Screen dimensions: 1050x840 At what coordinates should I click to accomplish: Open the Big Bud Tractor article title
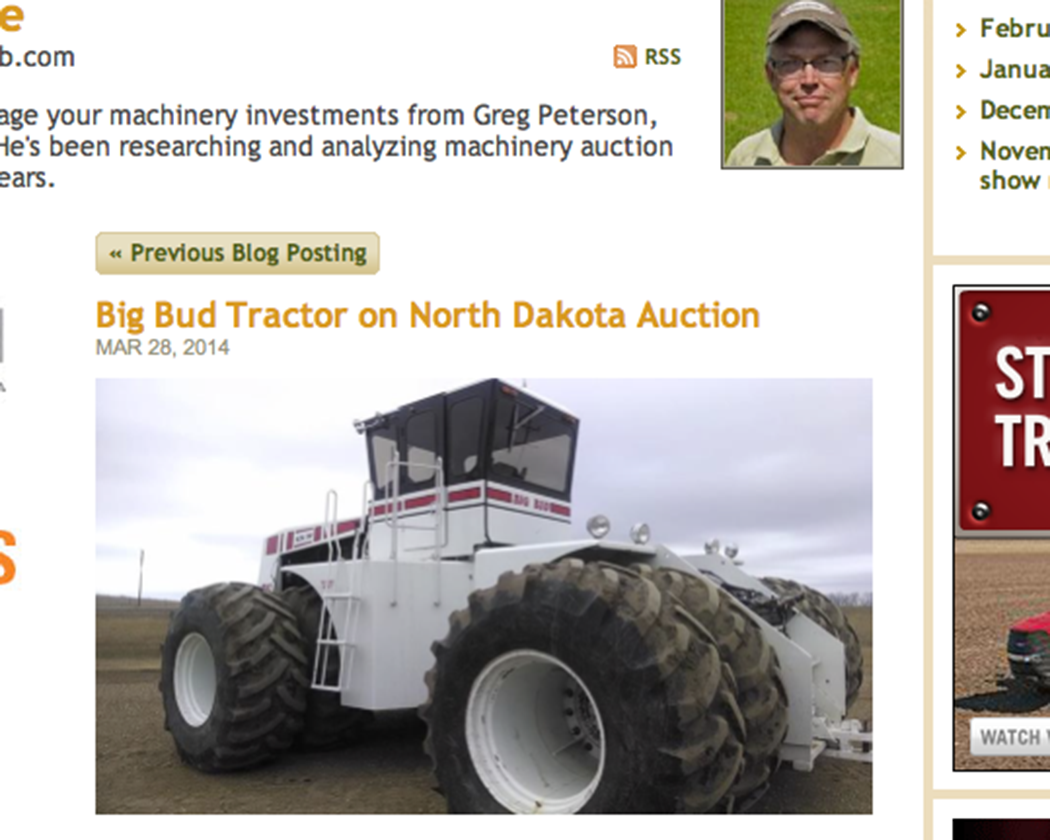tap(427, 316)
